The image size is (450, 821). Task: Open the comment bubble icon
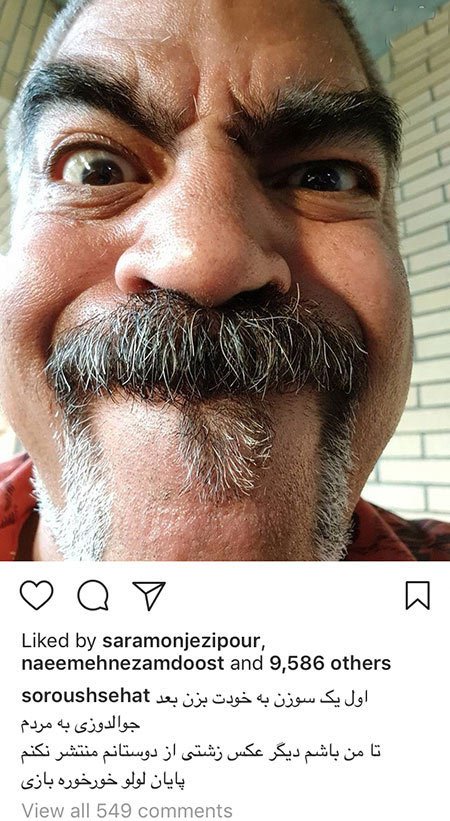pyautogui.click(x=93, y=595)
